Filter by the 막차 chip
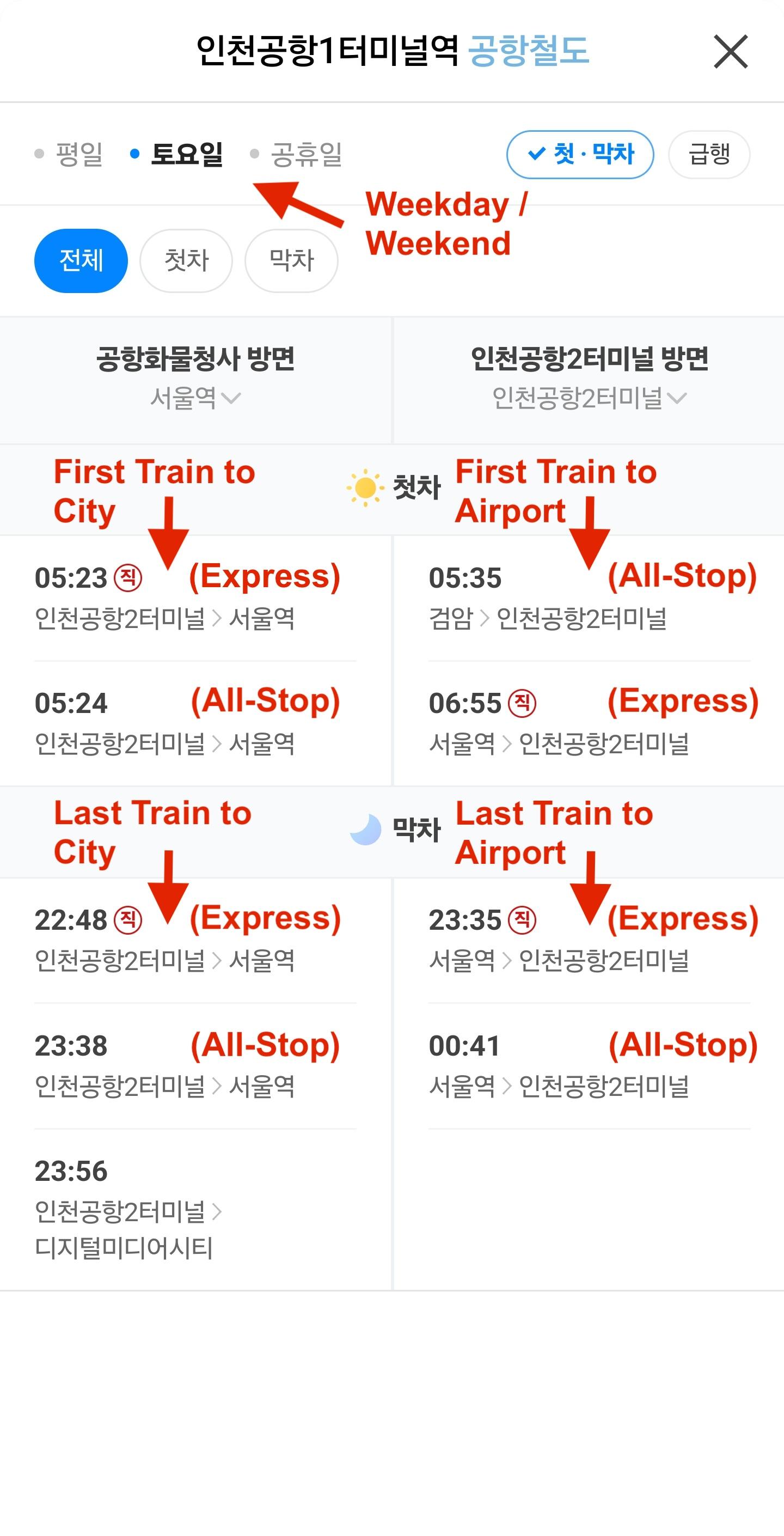 (291, 260)
